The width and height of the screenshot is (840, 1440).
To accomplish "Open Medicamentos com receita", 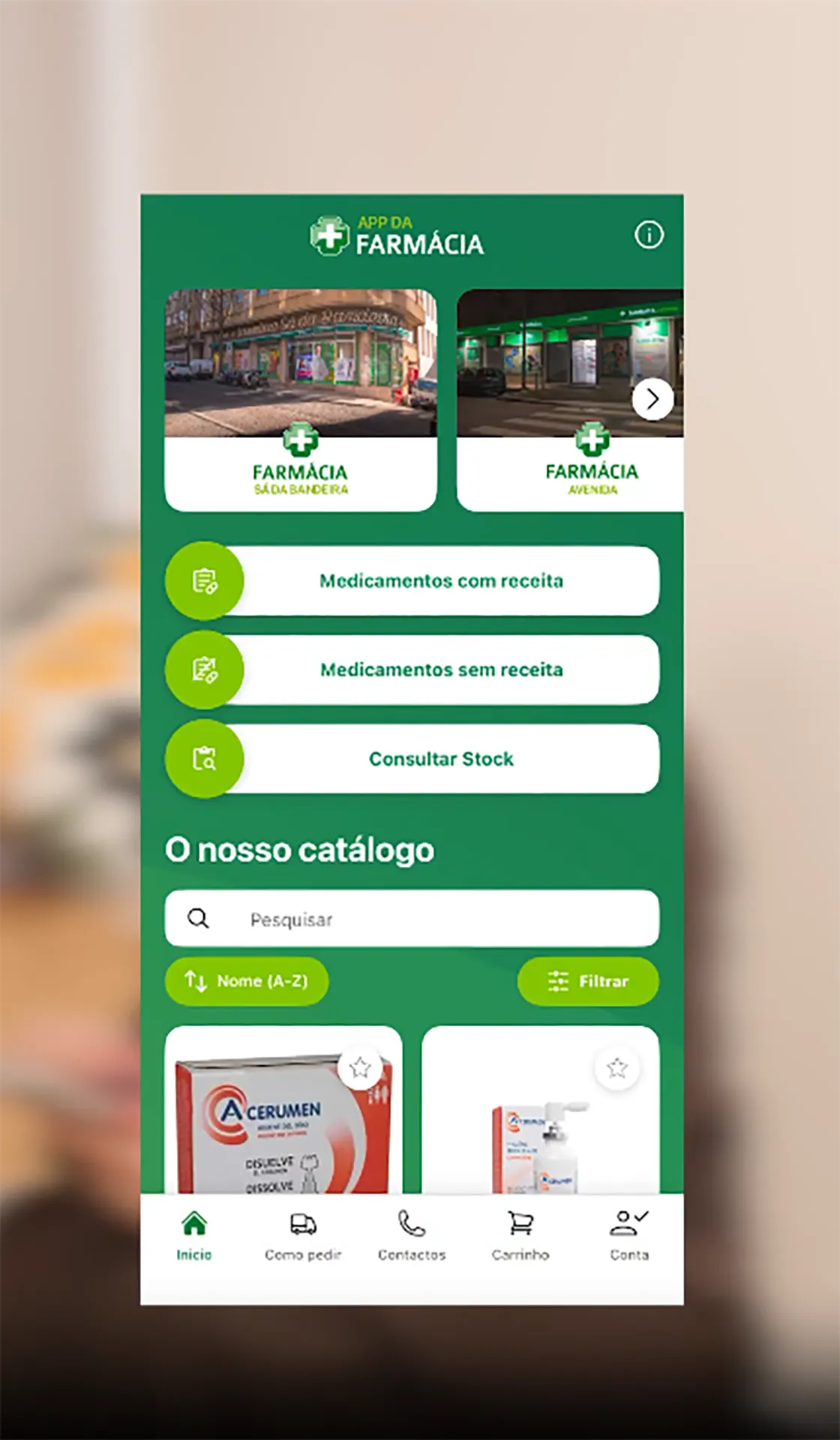I will point(441,581).
